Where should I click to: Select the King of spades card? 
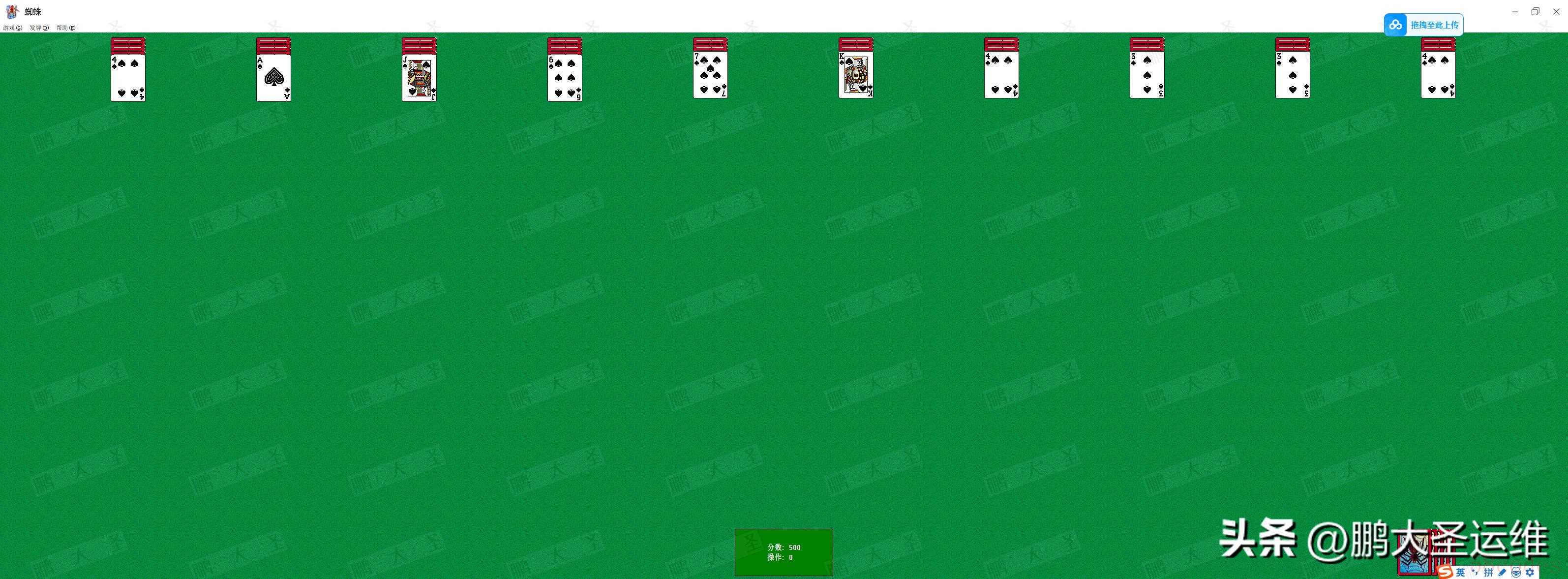pyautogui.click(x=855, y=76)
